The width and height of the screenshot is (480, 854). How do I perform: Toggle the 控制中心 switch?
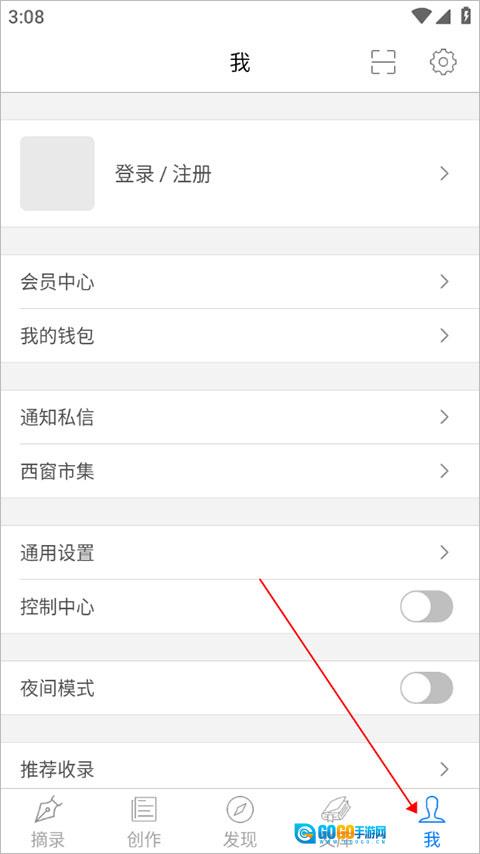(427, 607)
